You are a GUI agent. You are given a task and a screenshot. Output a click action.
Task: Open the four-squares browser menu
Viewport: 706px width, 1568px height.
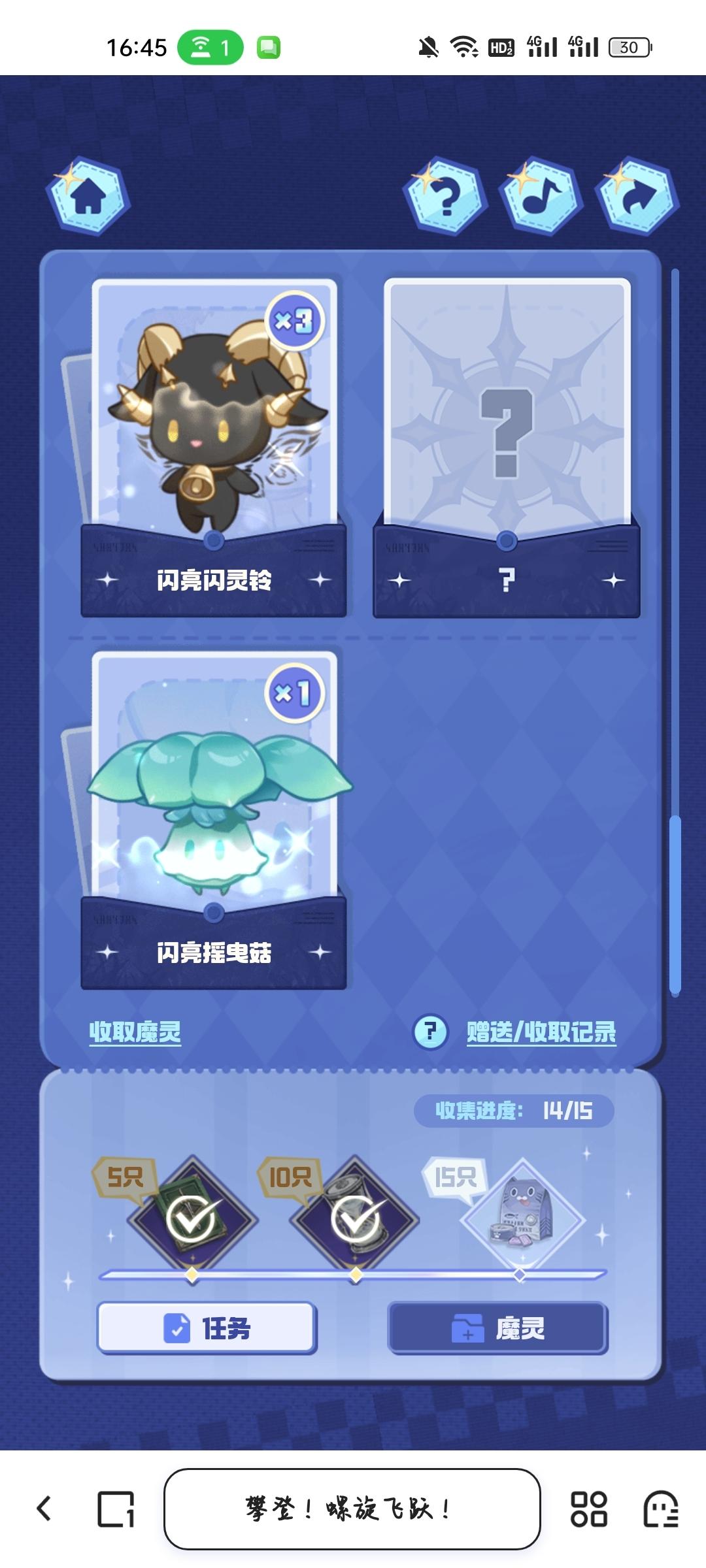tap(588, 1509)
